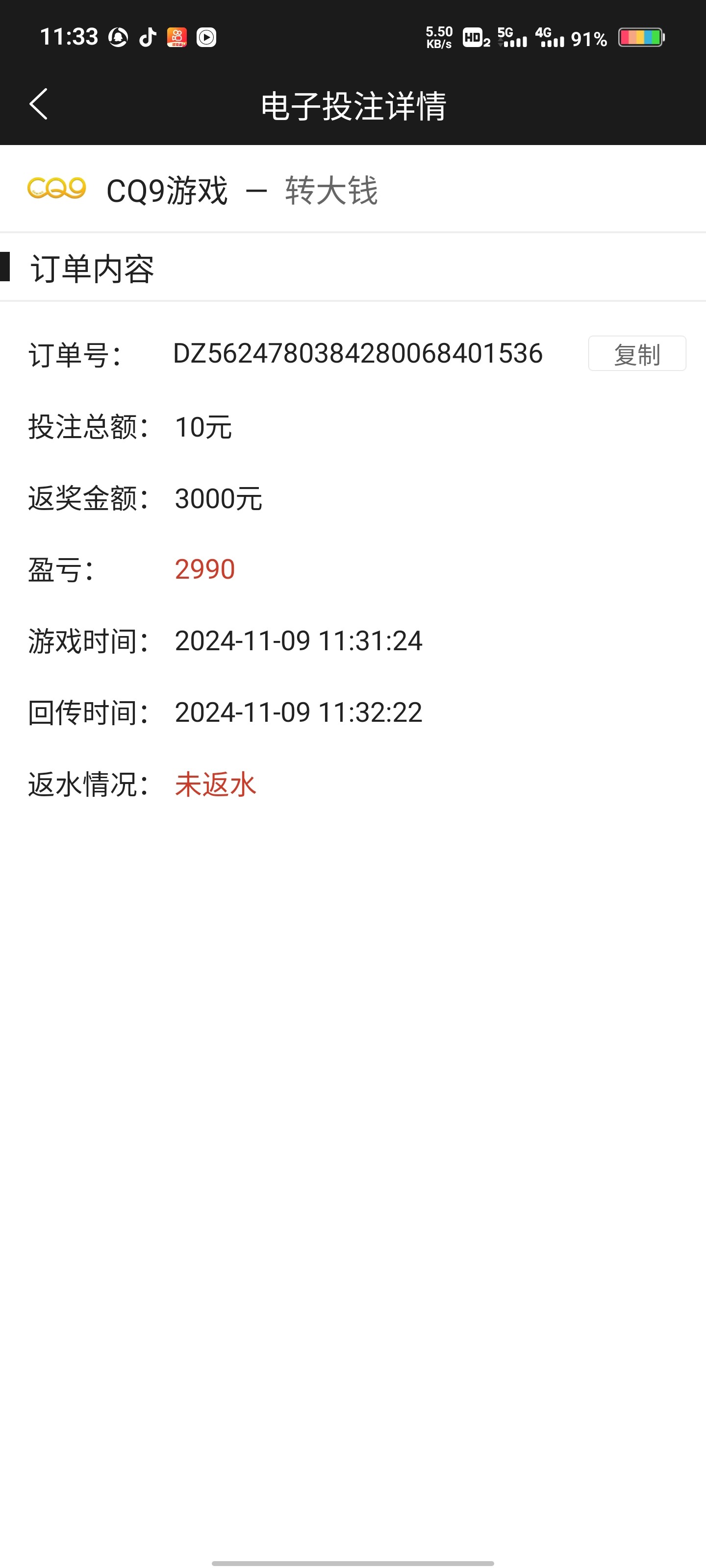The height and width of the screenshot is (1568, 706).
Task: Go back from the bet details page
Action: pos(38,104)
